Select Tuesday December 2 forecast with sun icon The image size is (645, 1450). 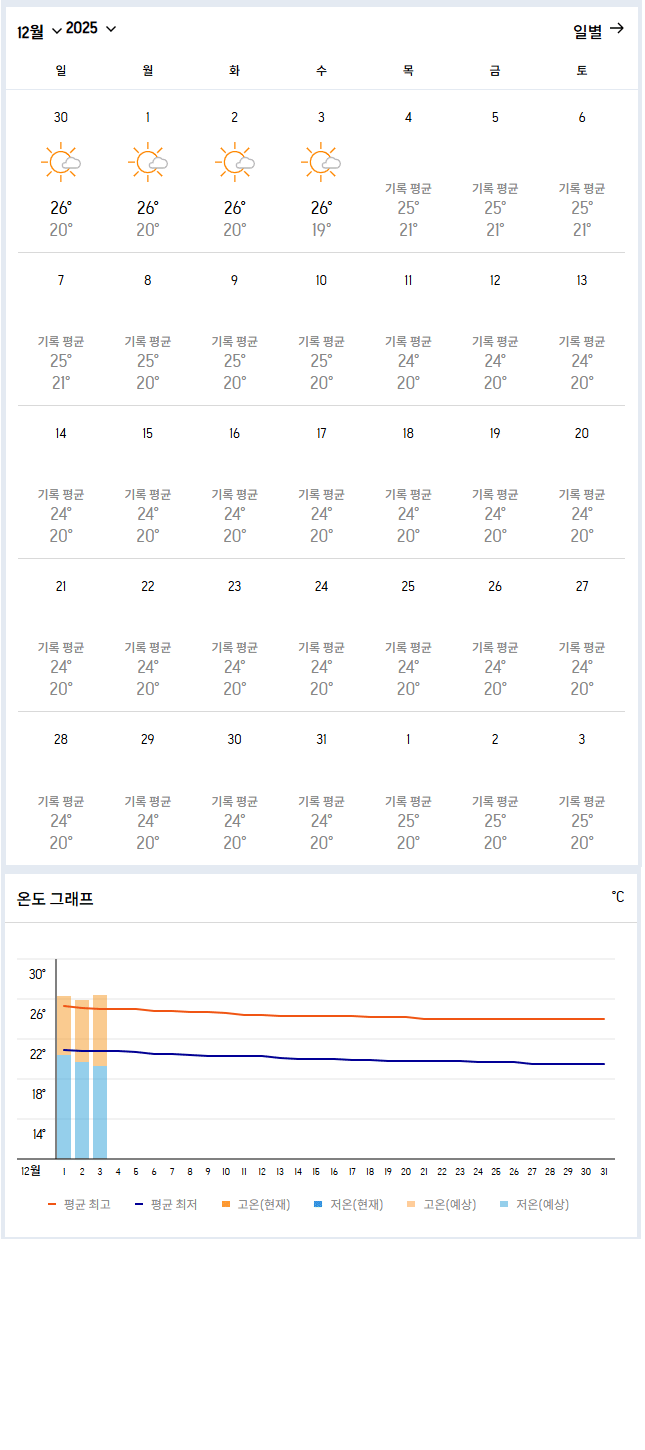click(x=234, y=173)
